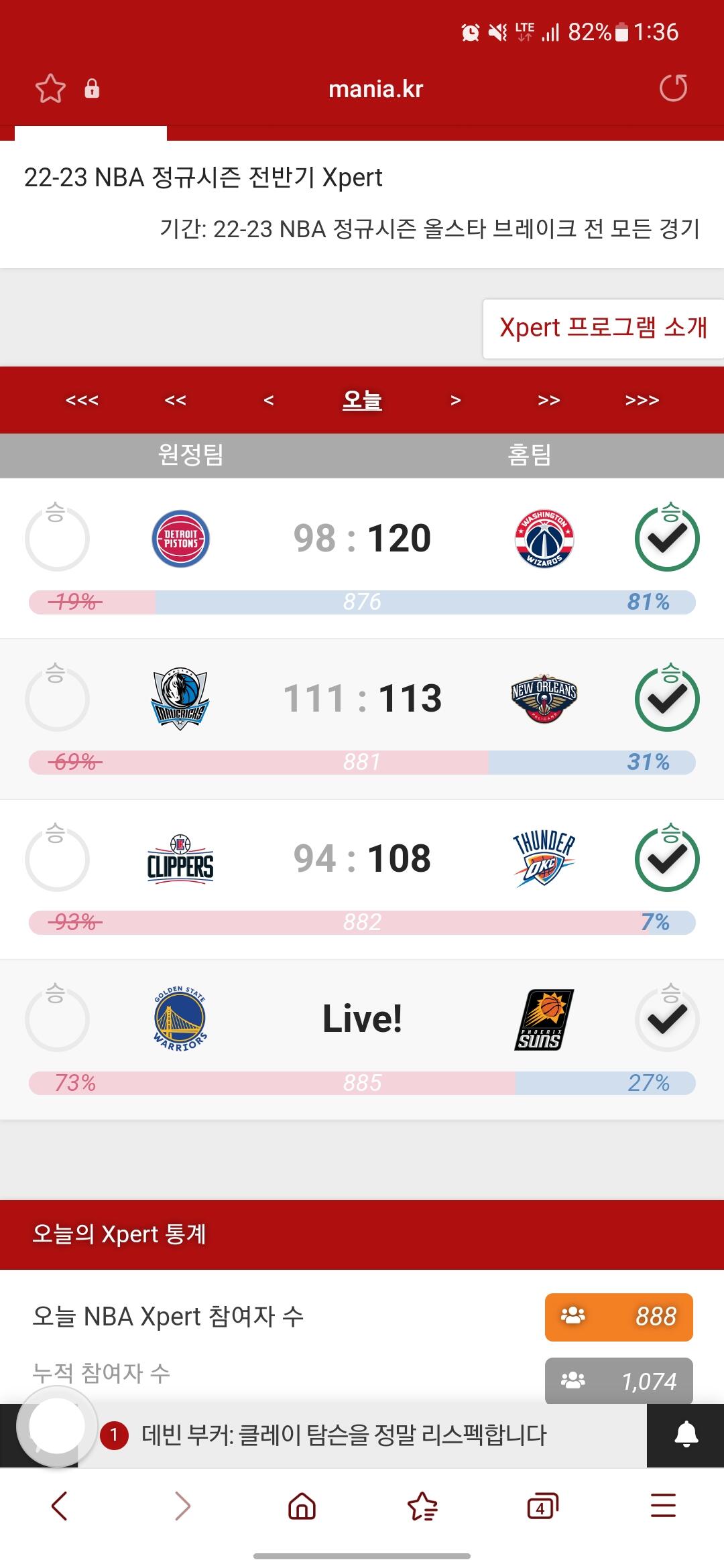Pick Phoenix Suns to win
The width and height of the screenshot is (724, 1568).
667,1019
